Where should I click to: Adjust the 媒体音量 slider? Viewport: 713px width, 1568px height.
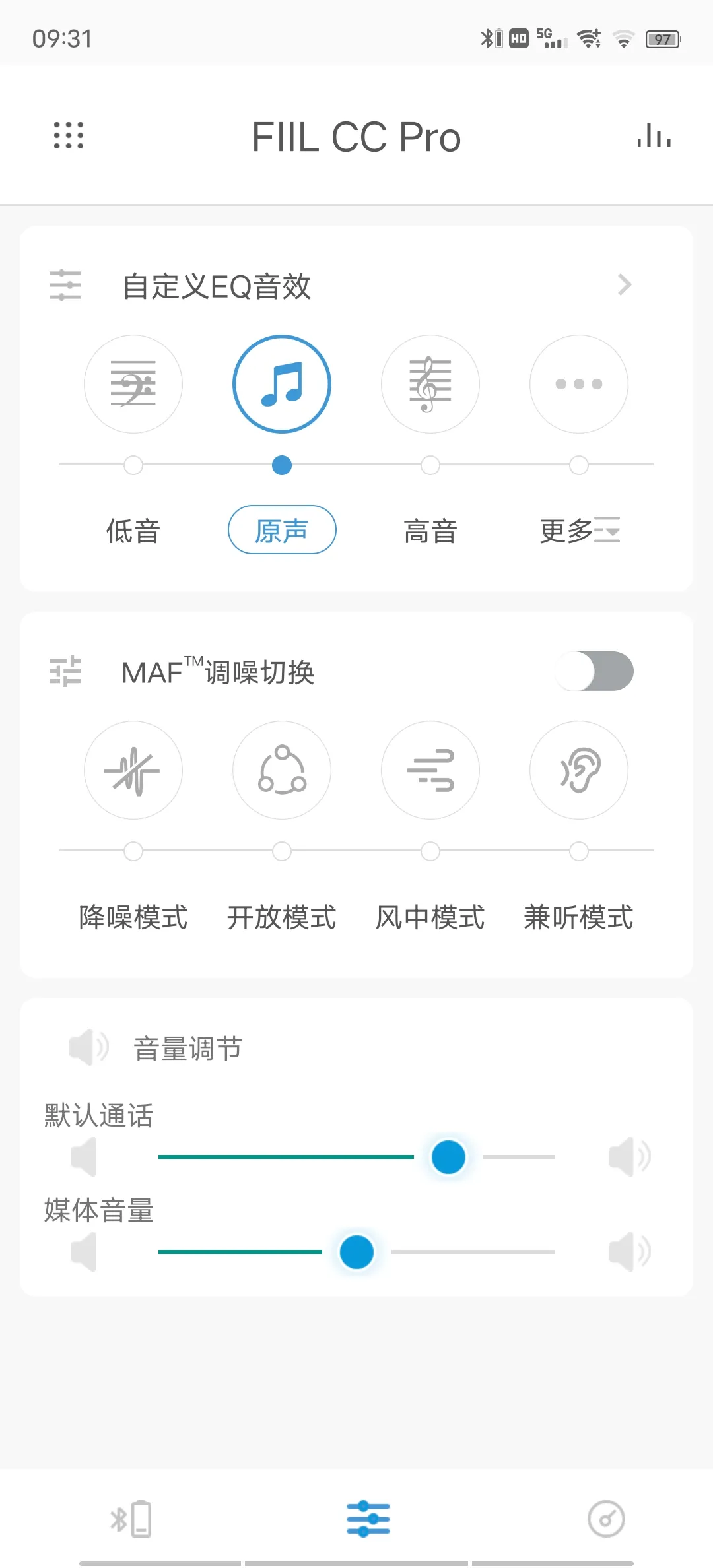point(356,1252)
